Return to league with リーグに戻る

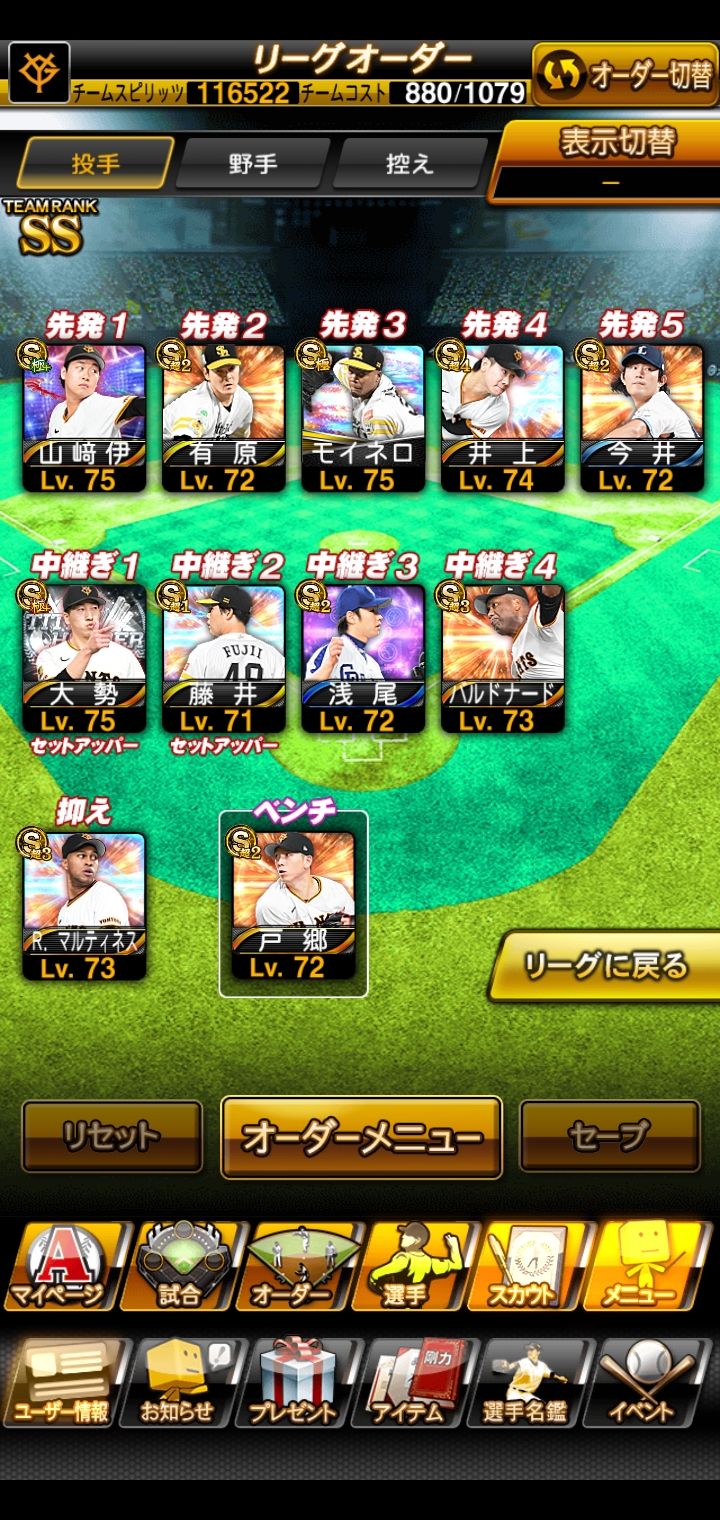pyautogui.click(x=606, y=966)
